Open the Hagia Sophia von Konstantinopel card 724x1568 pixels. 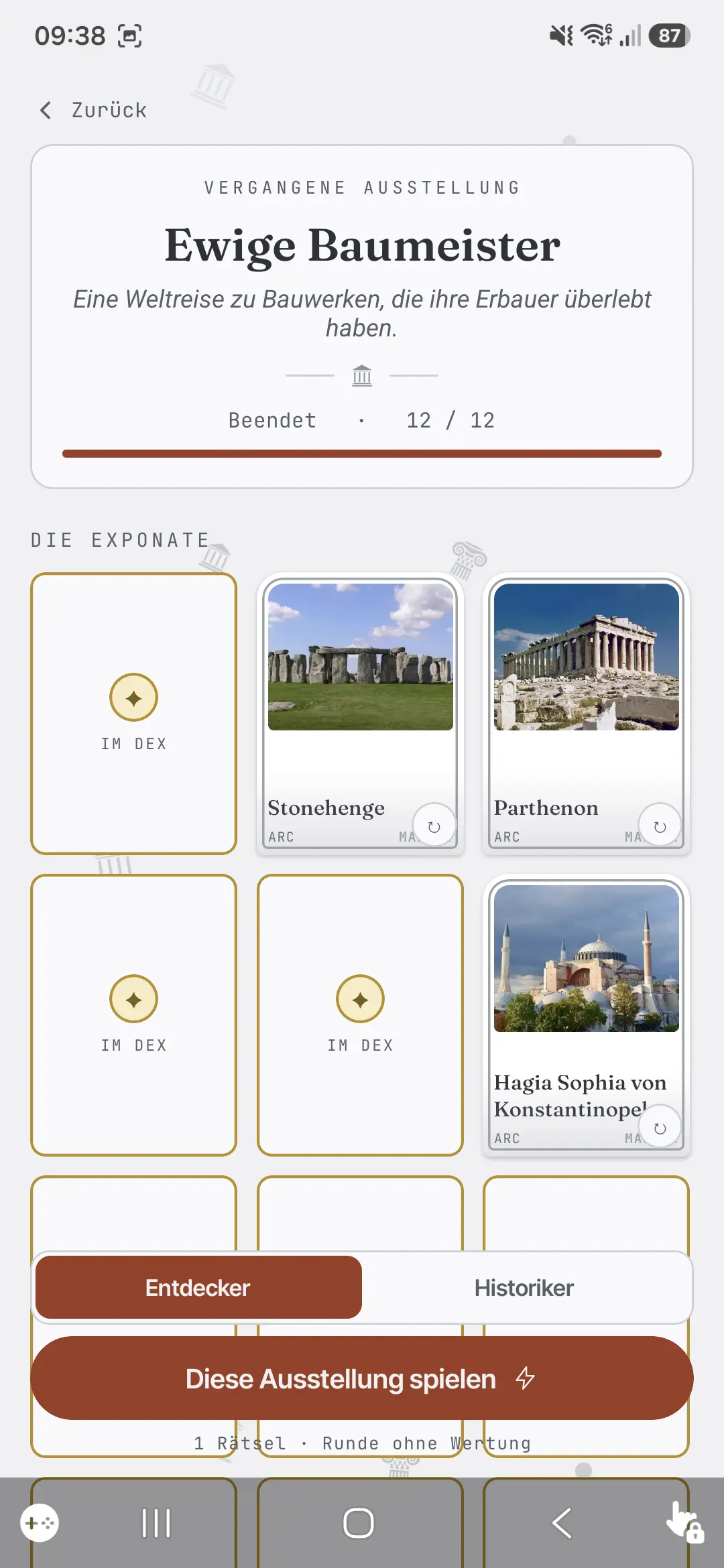coord(587,1015)
